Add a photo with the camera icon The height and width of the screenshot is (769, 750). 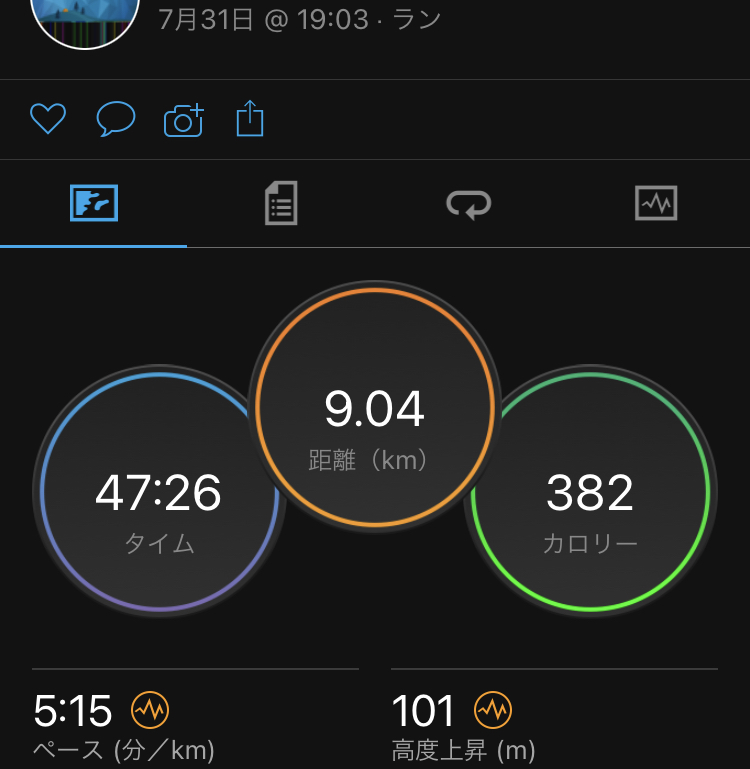click(x=183, y=120)
